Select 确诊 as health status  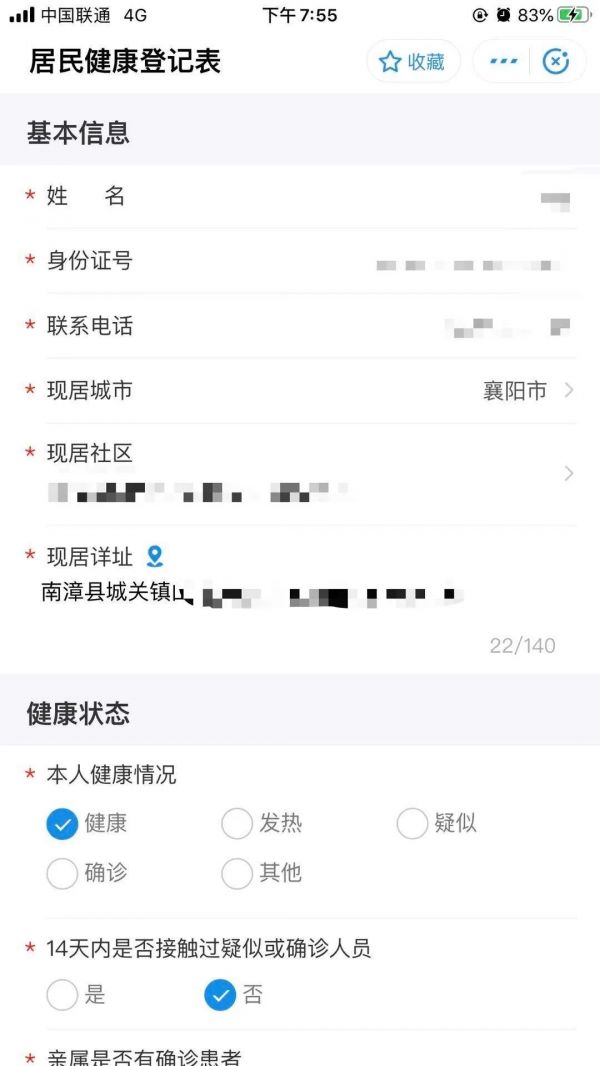tap(62, 873)
